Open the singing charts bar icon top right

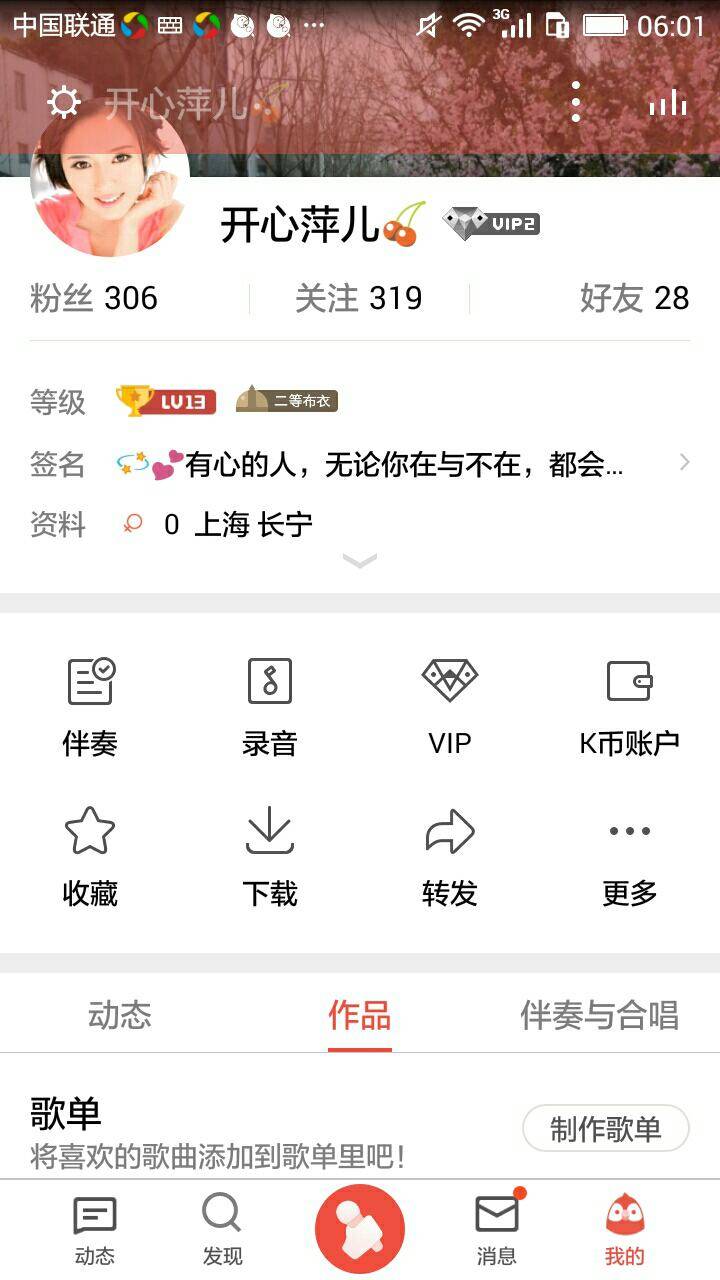pos(668,103)
